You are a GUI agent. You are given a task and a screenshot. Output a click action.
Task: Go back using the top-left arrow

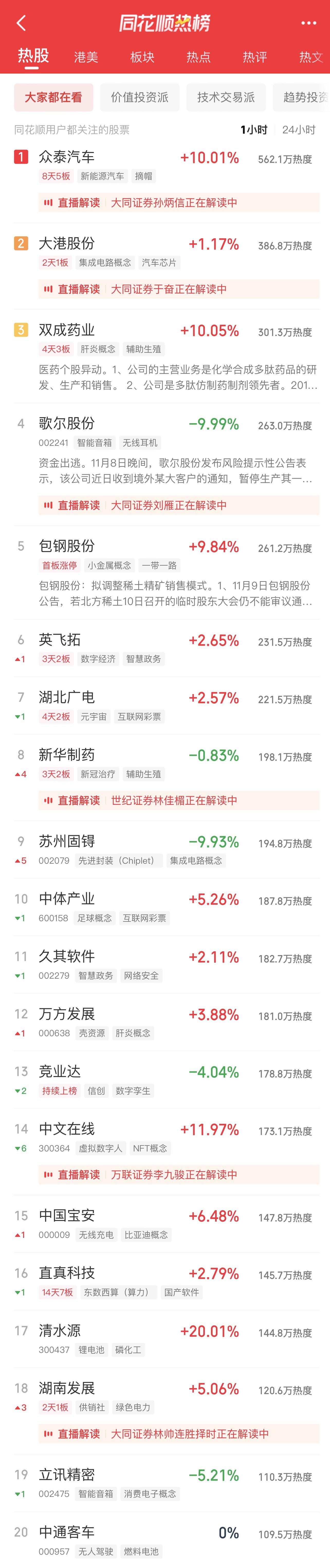tap(21, 23)
